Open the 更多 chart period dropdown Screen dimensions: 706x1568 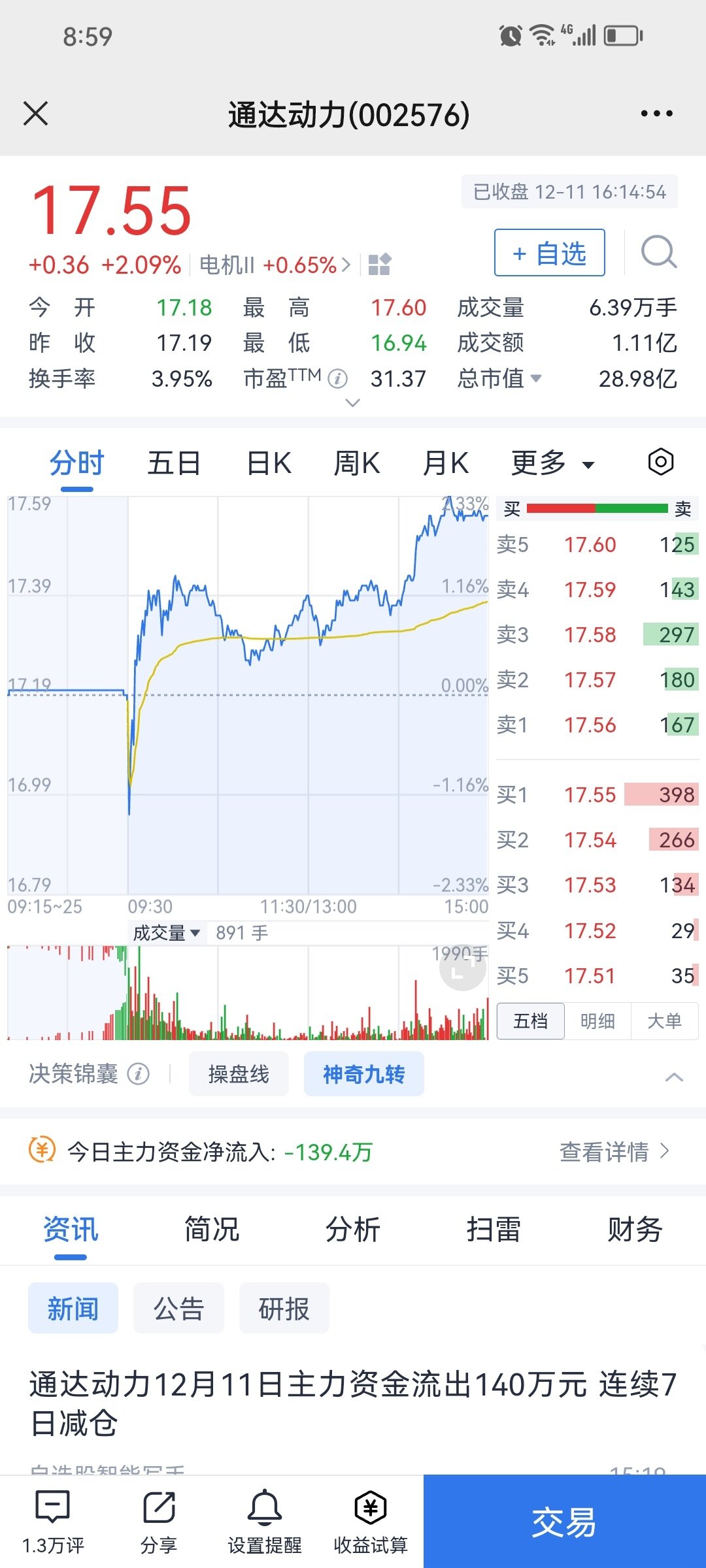552,464
